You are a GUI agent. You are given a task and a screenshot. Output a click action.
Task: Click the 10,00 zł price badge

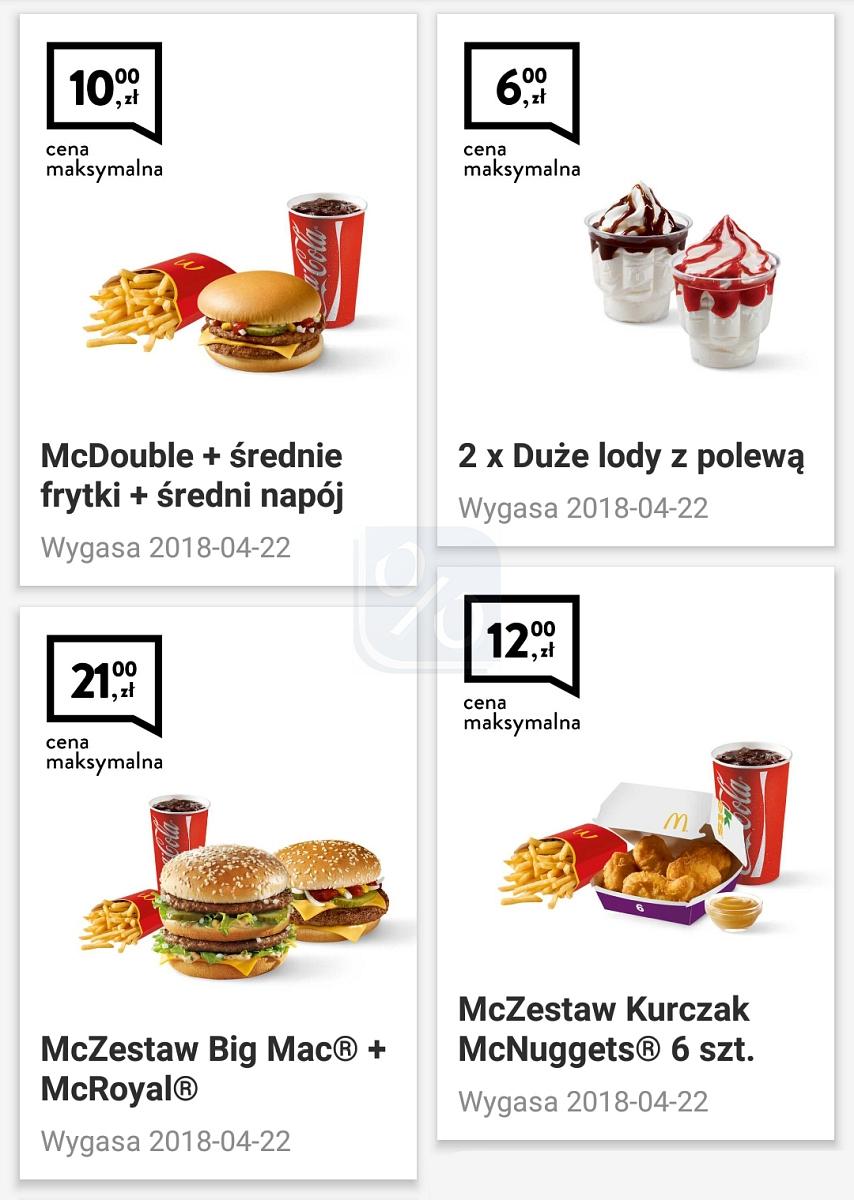102,83
